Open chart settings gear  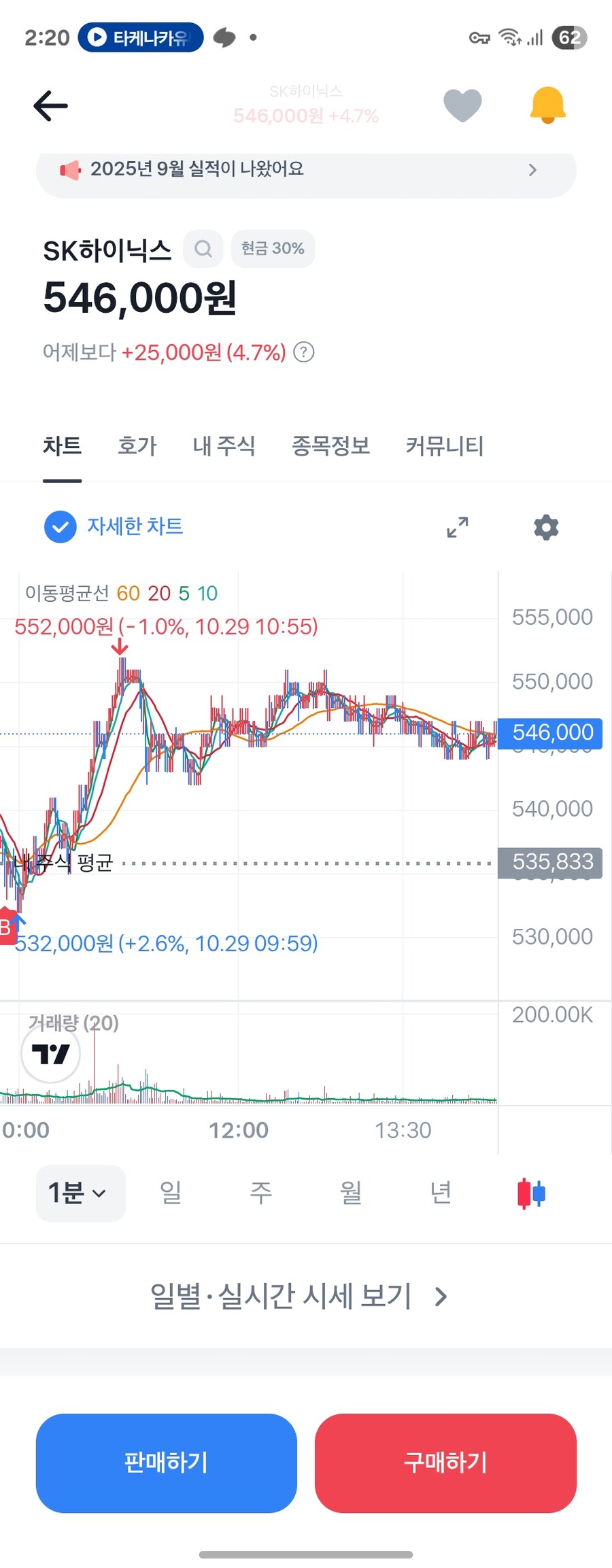pos(545,527)
